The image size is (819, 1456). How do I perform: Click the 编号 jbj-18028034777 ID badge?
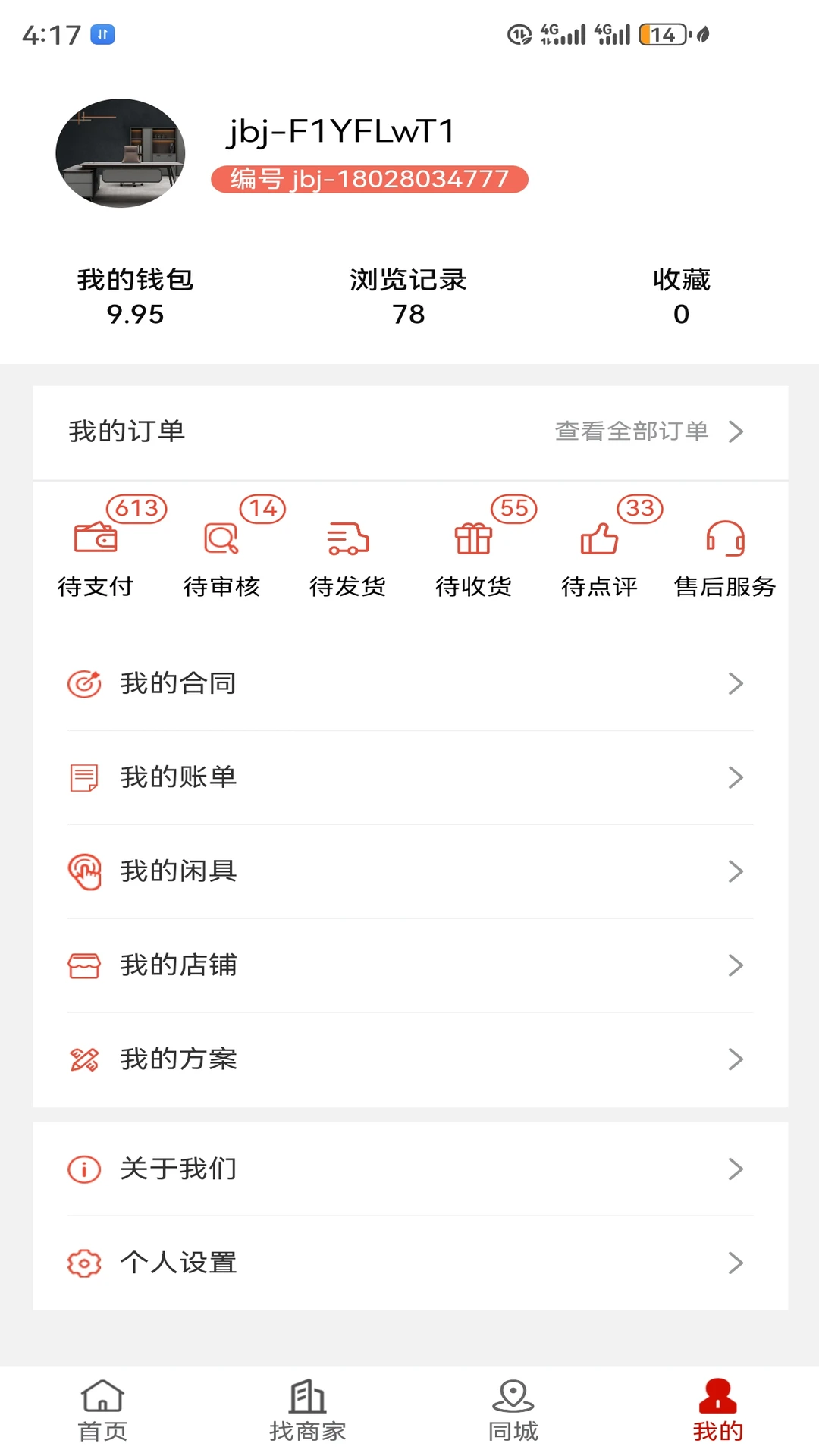[371, 180]
